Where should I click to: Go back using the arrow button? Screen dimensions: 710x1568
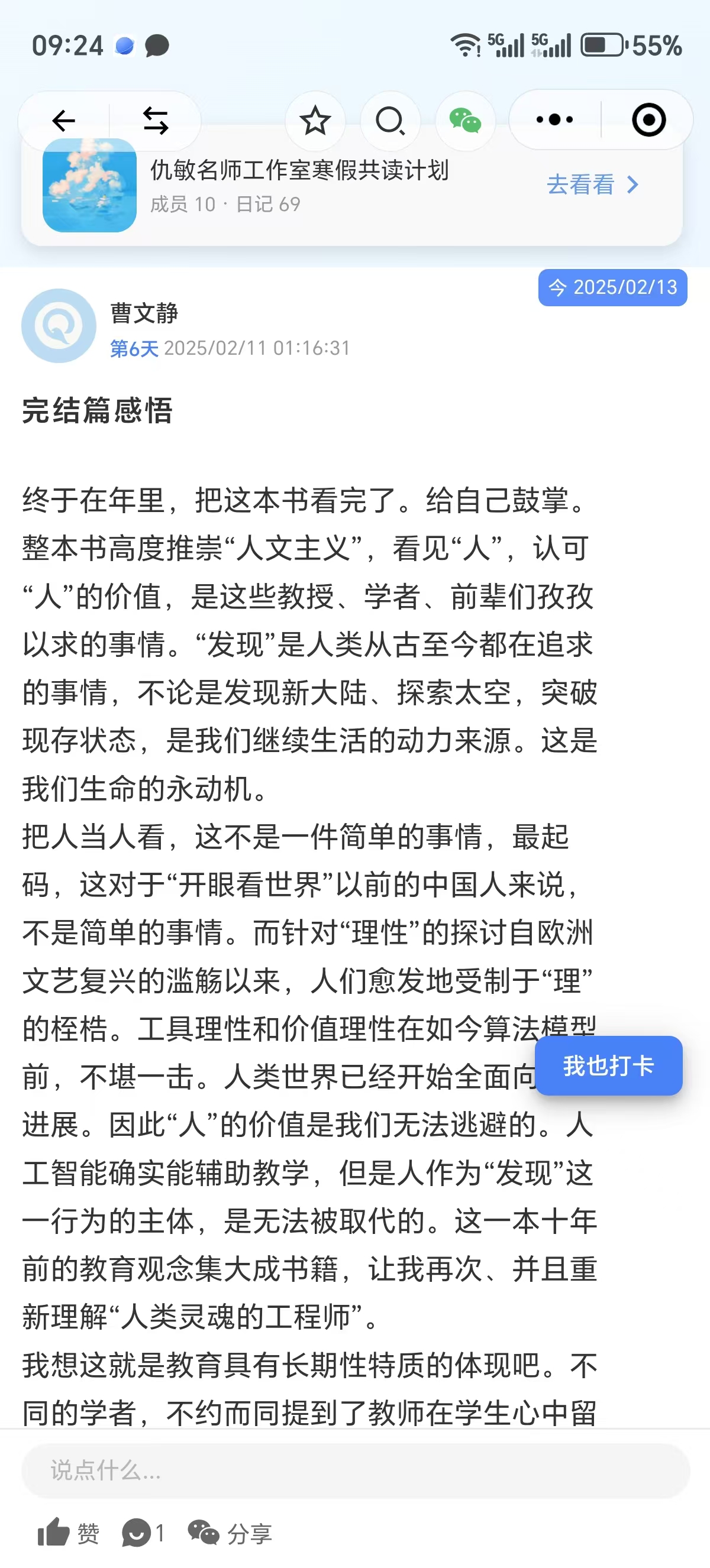(x=64, y=121)
